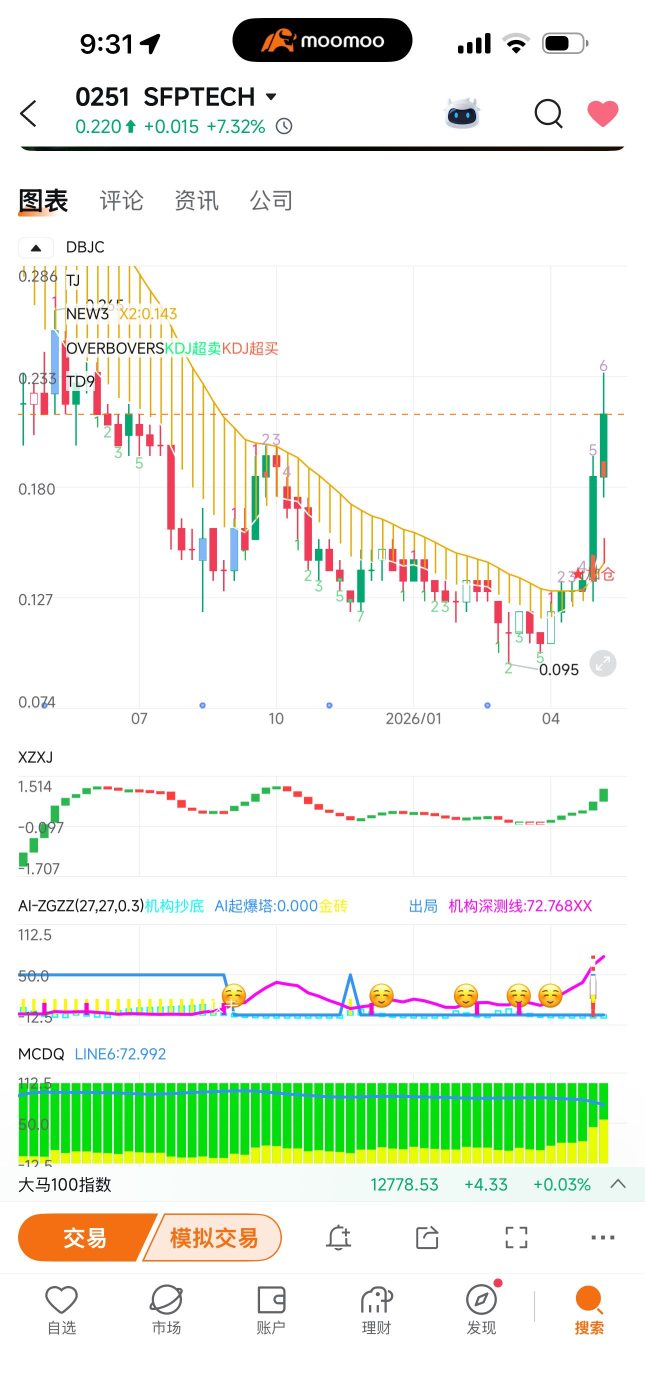This screenshot has height=1398, width=645.
Task: Switch to the 资讯 tab
Action: 196,201
